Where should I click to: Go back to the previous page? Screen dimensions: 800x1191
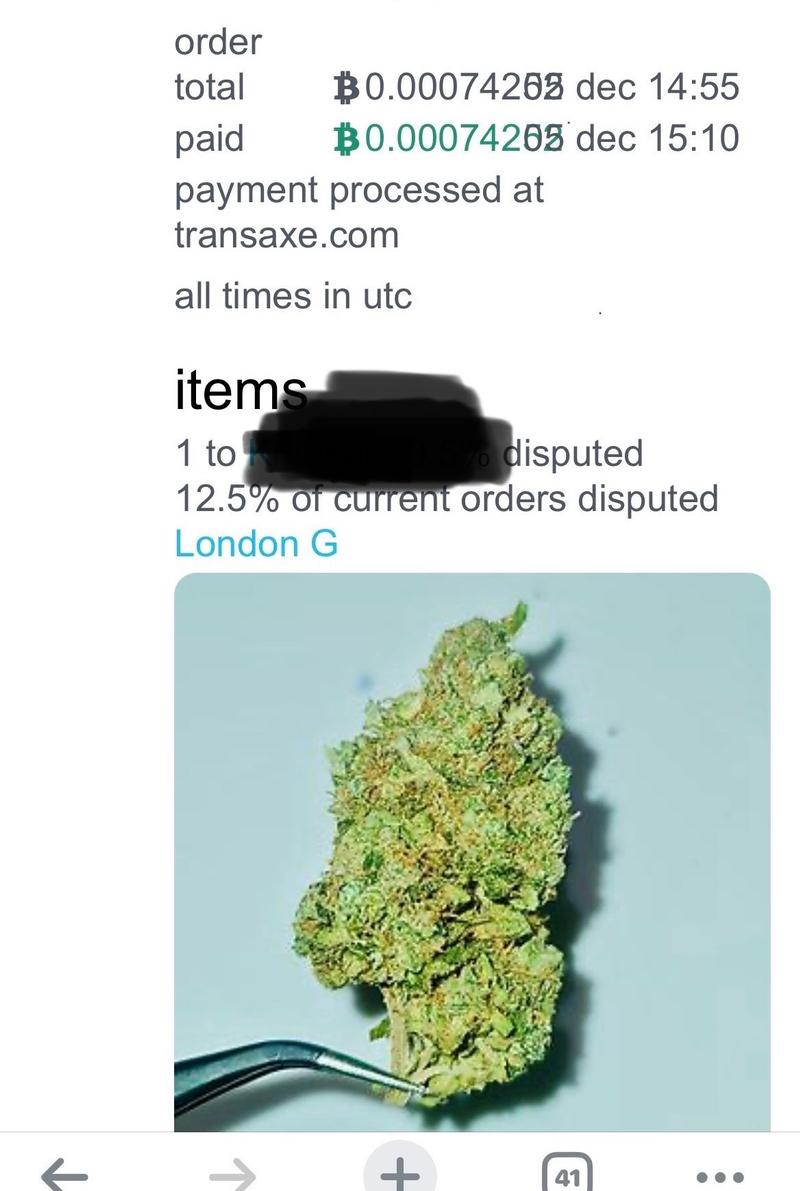click(x=66, y=1174)
